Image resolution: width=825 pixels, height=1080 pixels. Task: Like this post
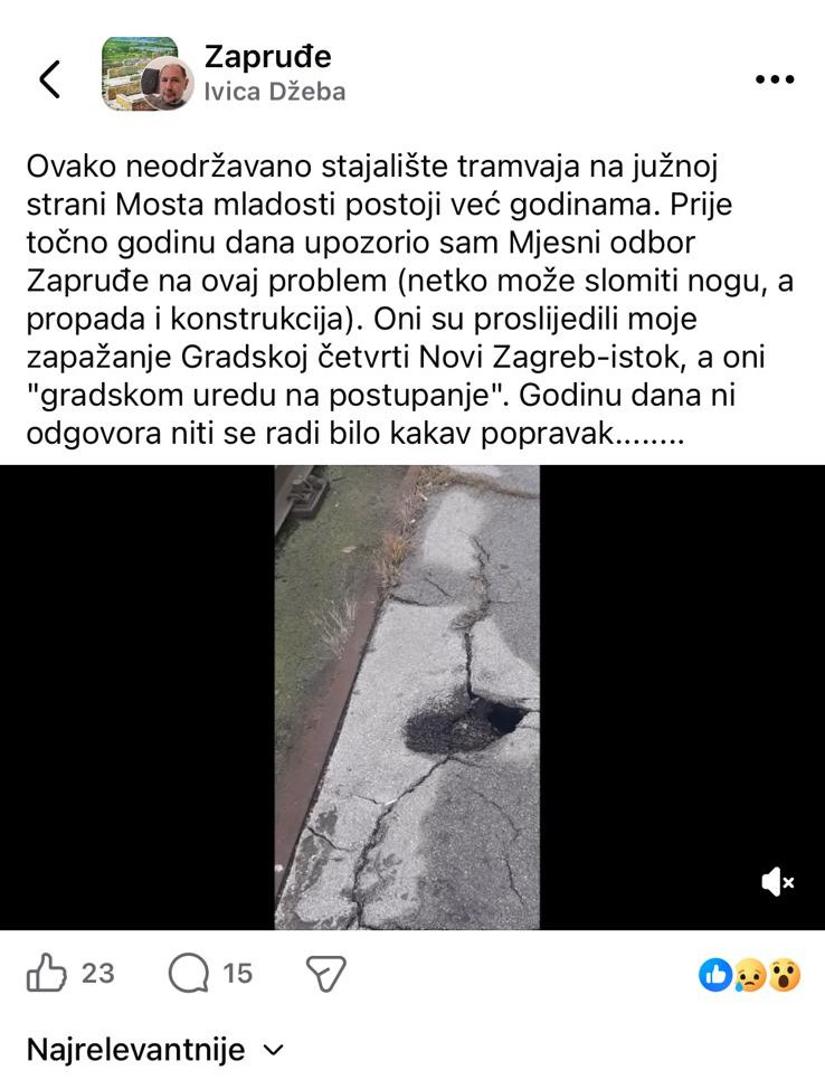point(47,973)
